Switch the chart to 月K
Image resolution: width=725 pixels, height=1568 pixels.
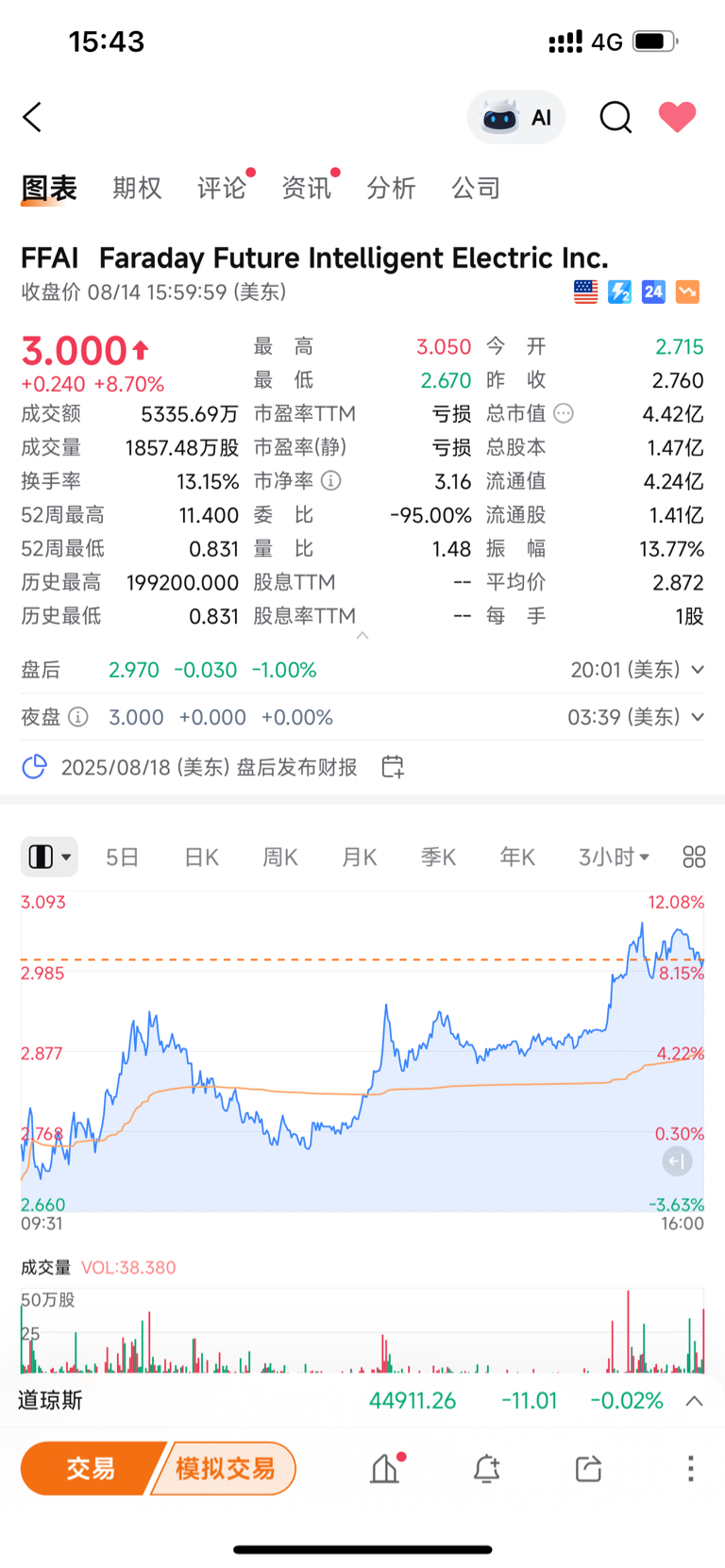[360, 857]
